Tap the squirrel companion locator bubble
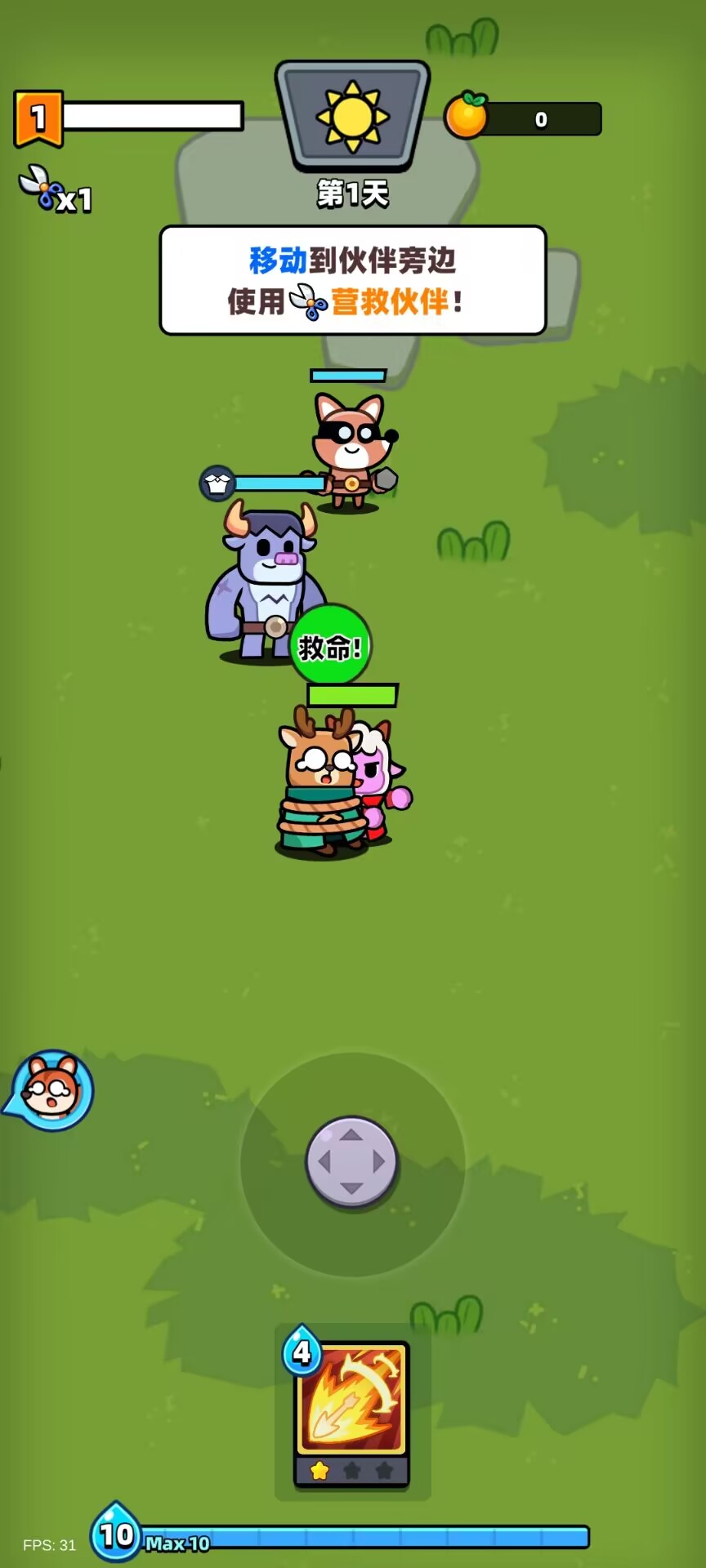The width and height of the screenshot is (706, 1568). pyautogui.click(x=51, y=1090)
